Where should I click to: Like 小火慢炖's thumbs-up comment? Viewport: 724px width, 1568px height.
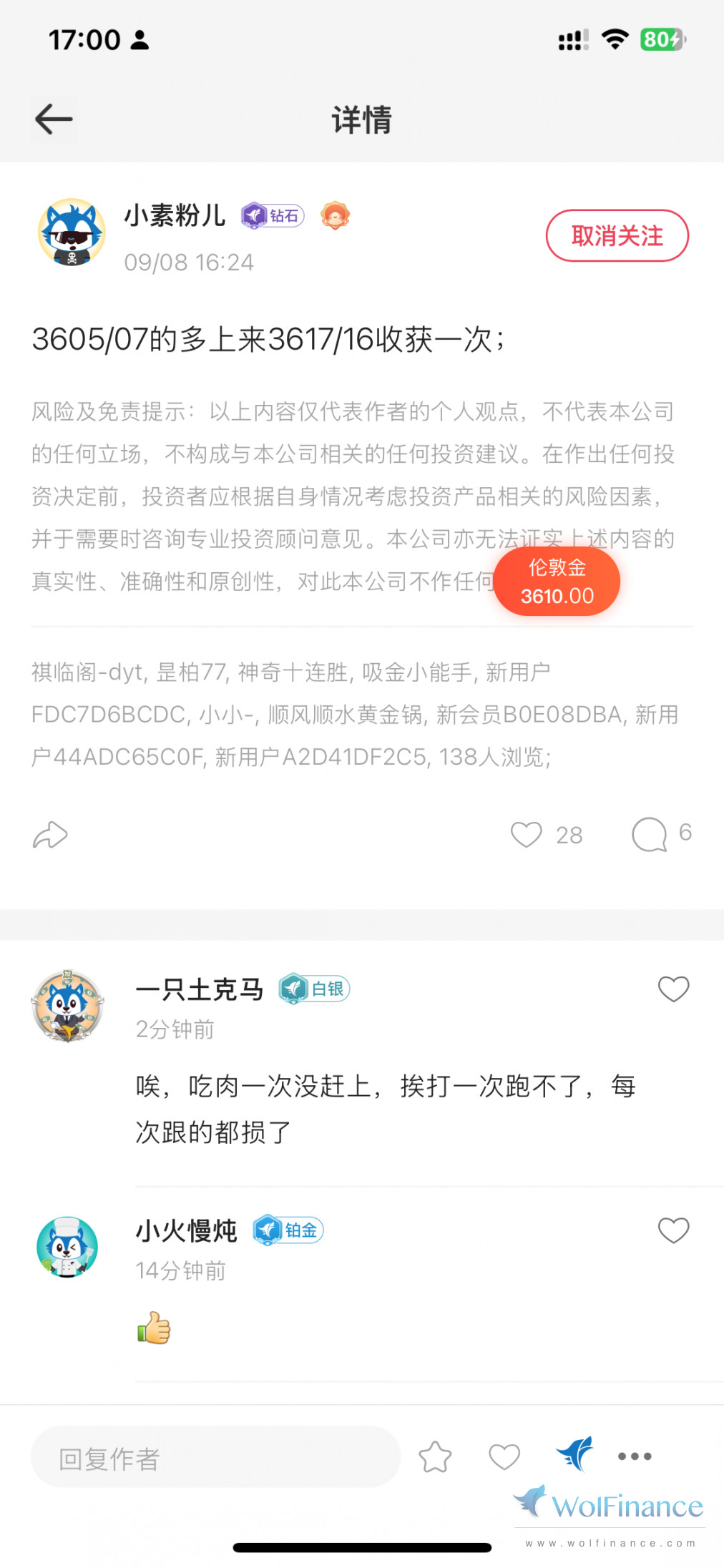(x=673, y=1230)
